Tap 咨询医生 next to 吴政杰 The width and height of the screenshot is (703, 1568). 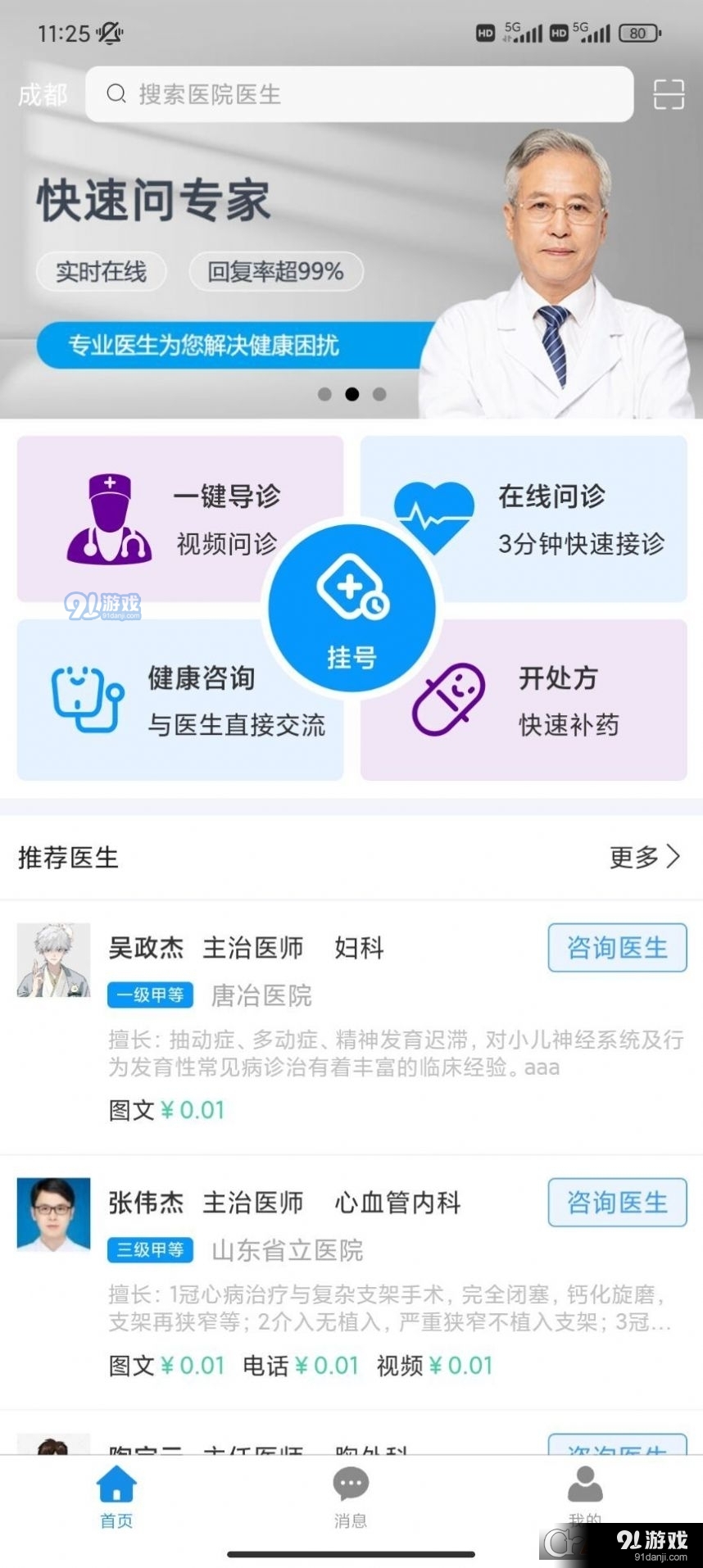pyautogui.click(x=617, y=947)
